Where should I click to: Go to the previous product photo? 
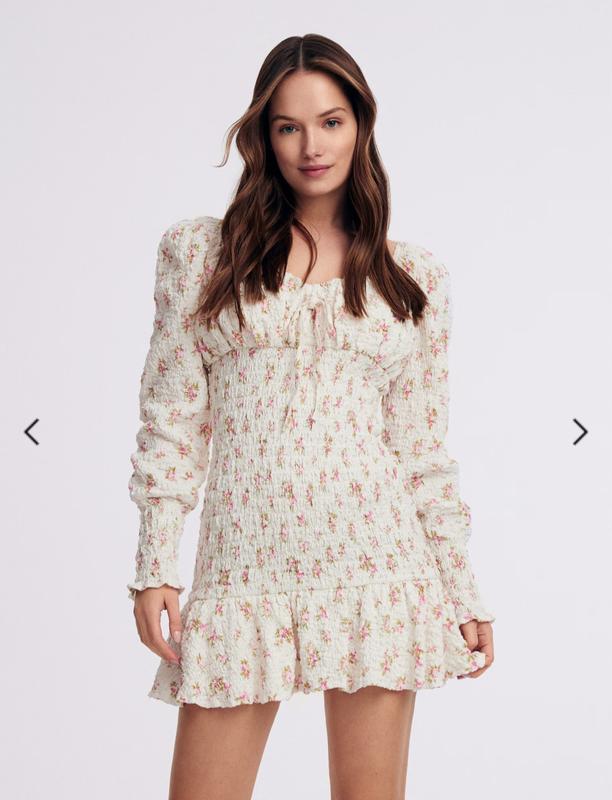(32, 432)
